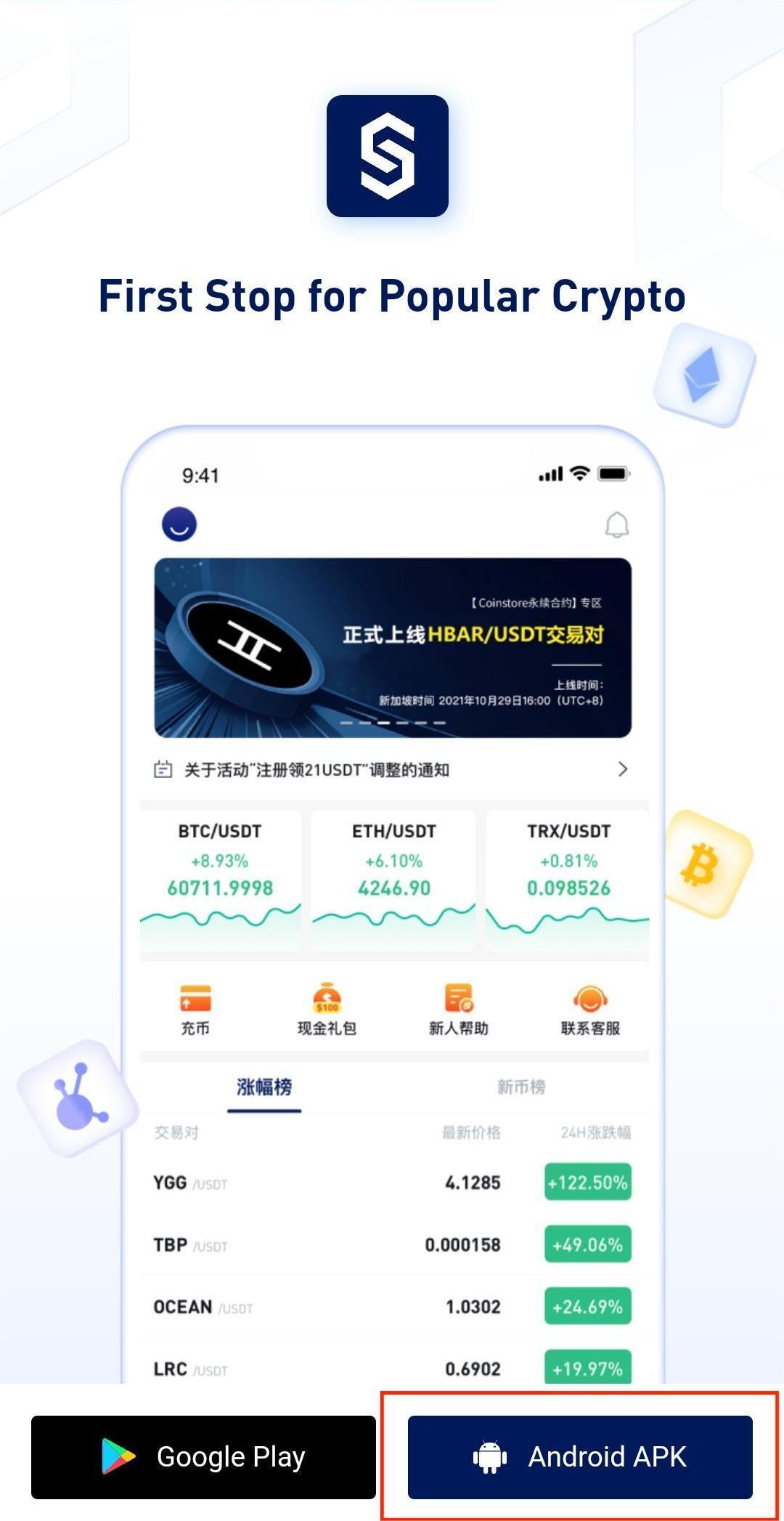The height and width of the screenshot is (1521, 784).
Task: Download the Android APK
Action: point(579,1457)
